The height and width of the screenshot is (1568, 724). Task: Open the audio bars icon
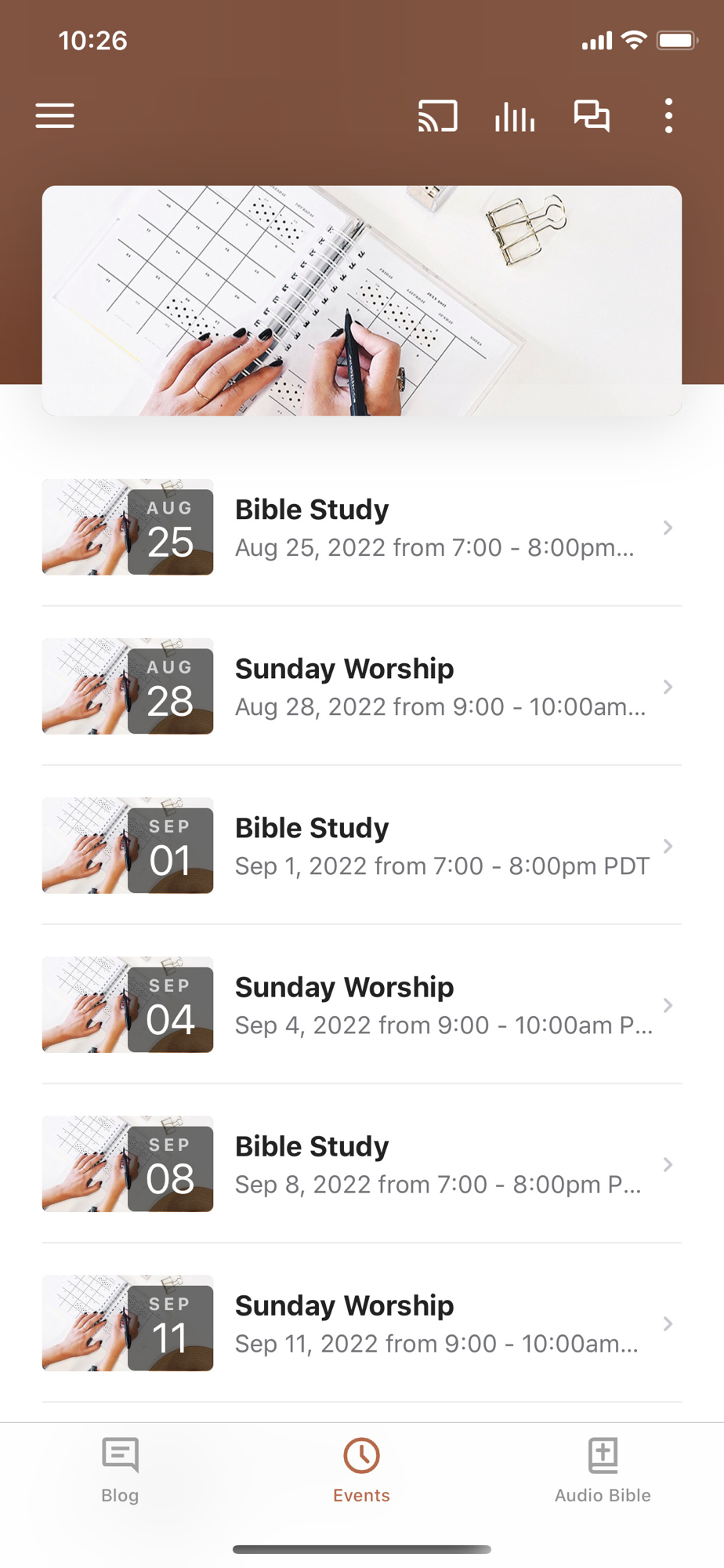point(514,117)
